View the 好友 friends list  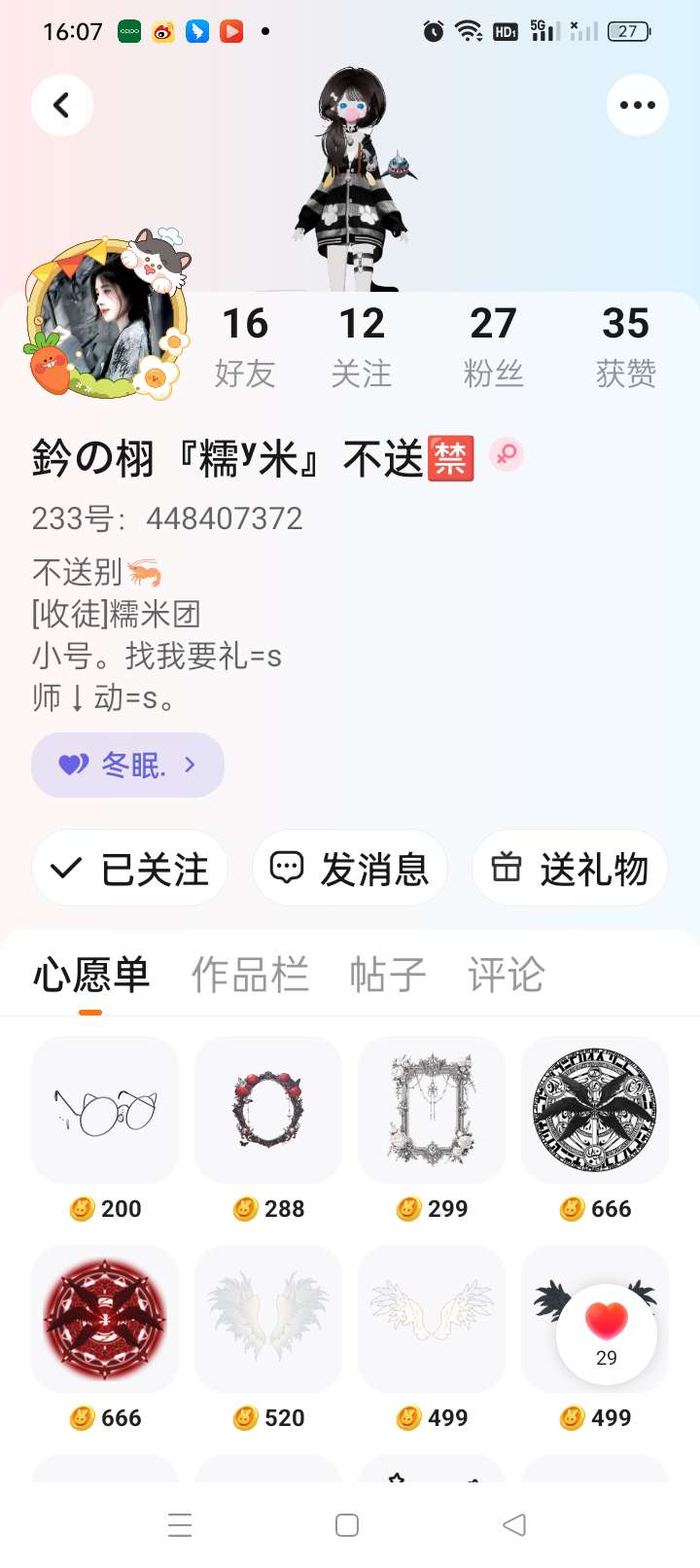tap(245, 347)
